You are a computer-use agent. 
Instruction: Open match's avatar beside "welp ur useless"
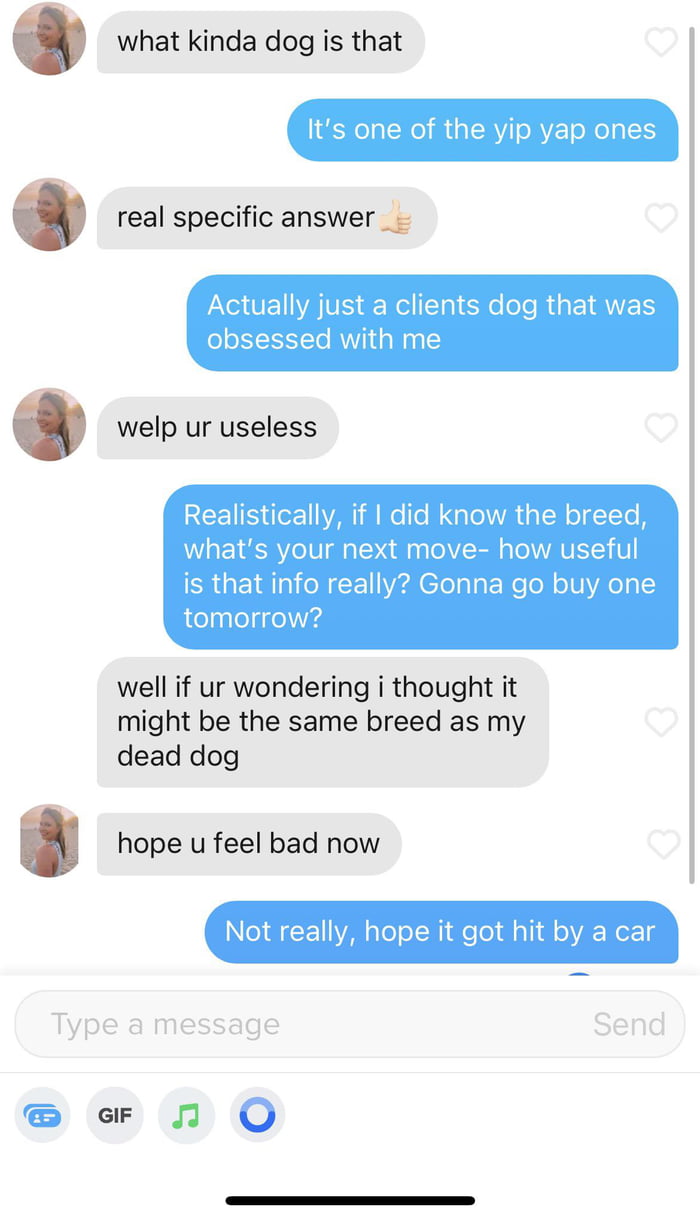pyautogui.click(x=49, y=425)
